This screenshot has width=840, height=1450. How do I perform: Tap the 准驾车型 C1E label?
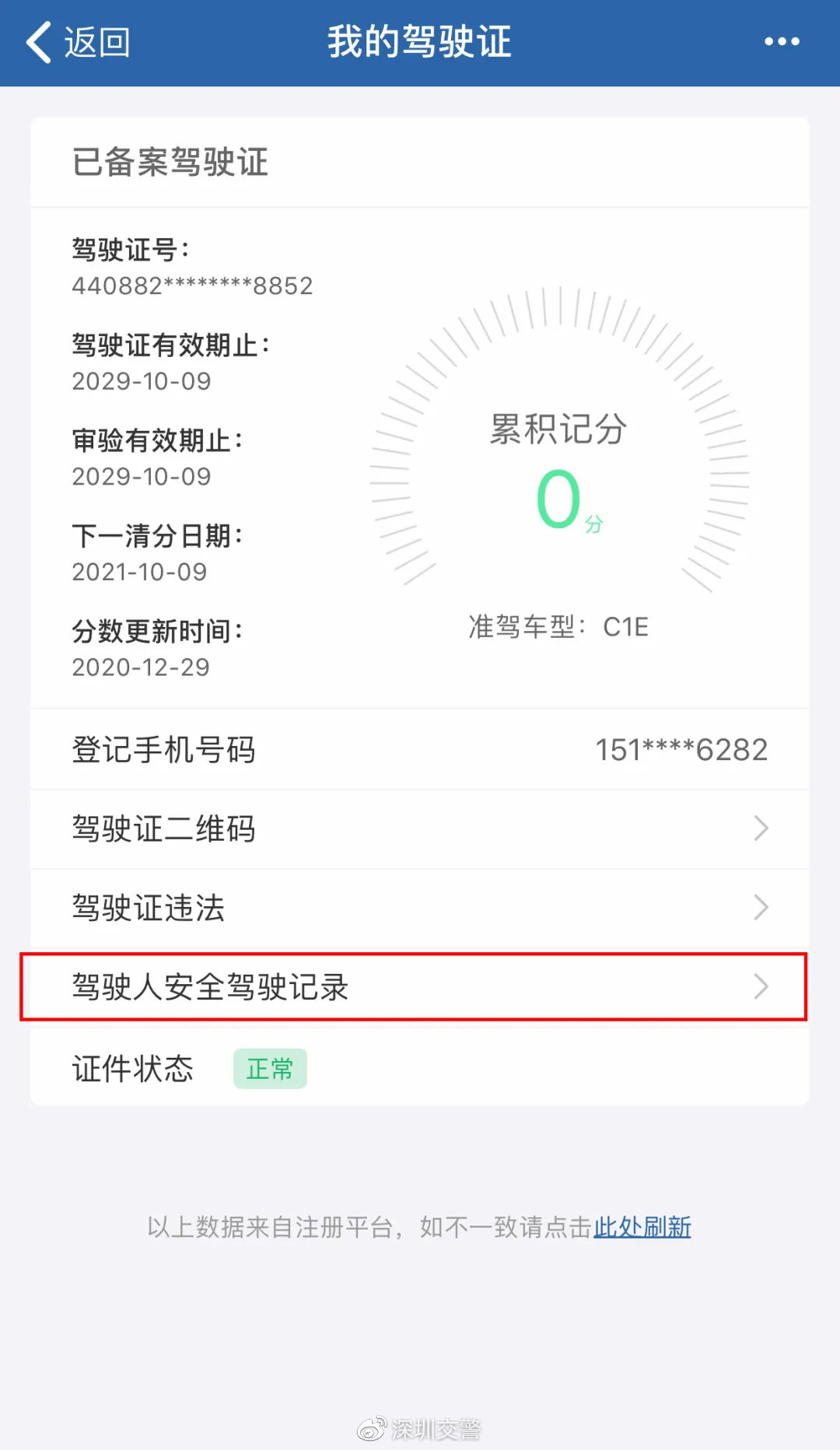click(557, 627)
